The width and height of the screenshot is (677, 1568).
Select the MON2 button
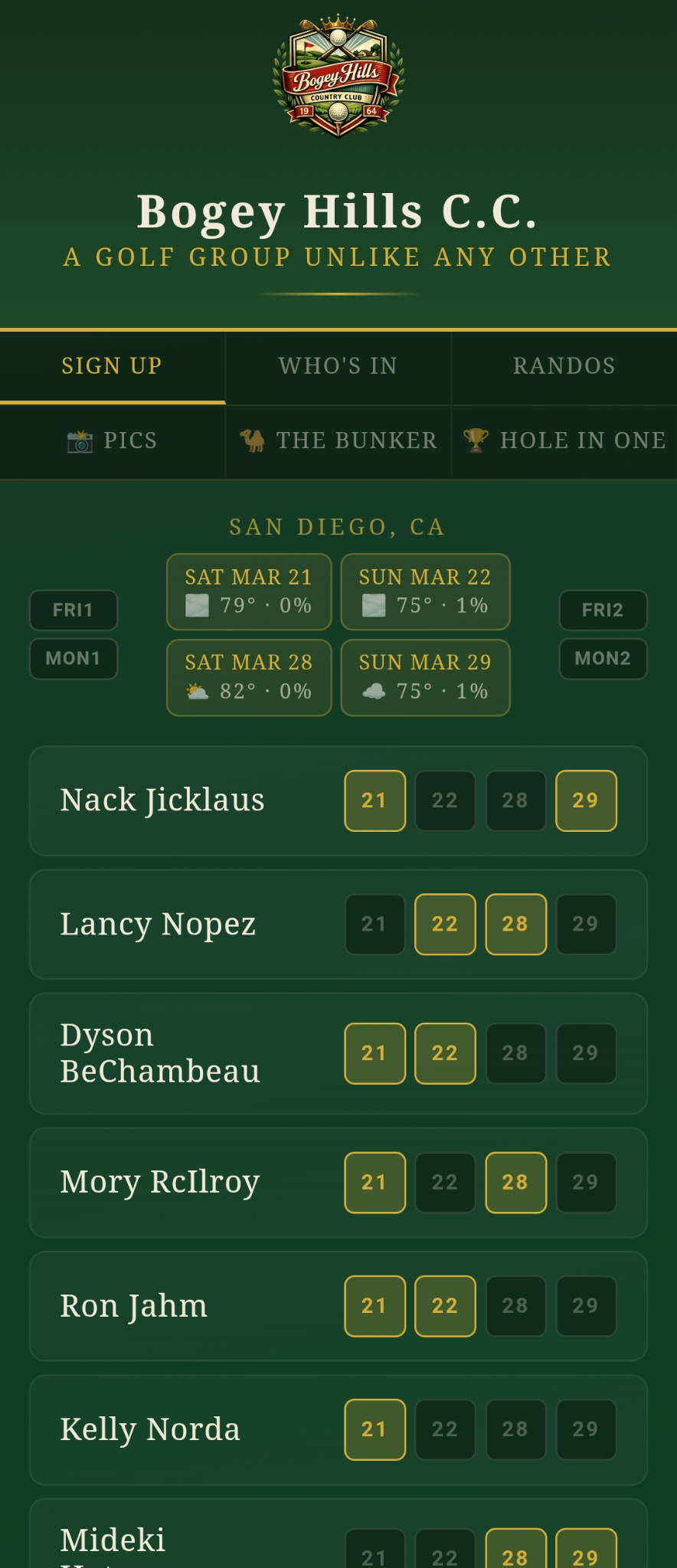coord(603,658)
